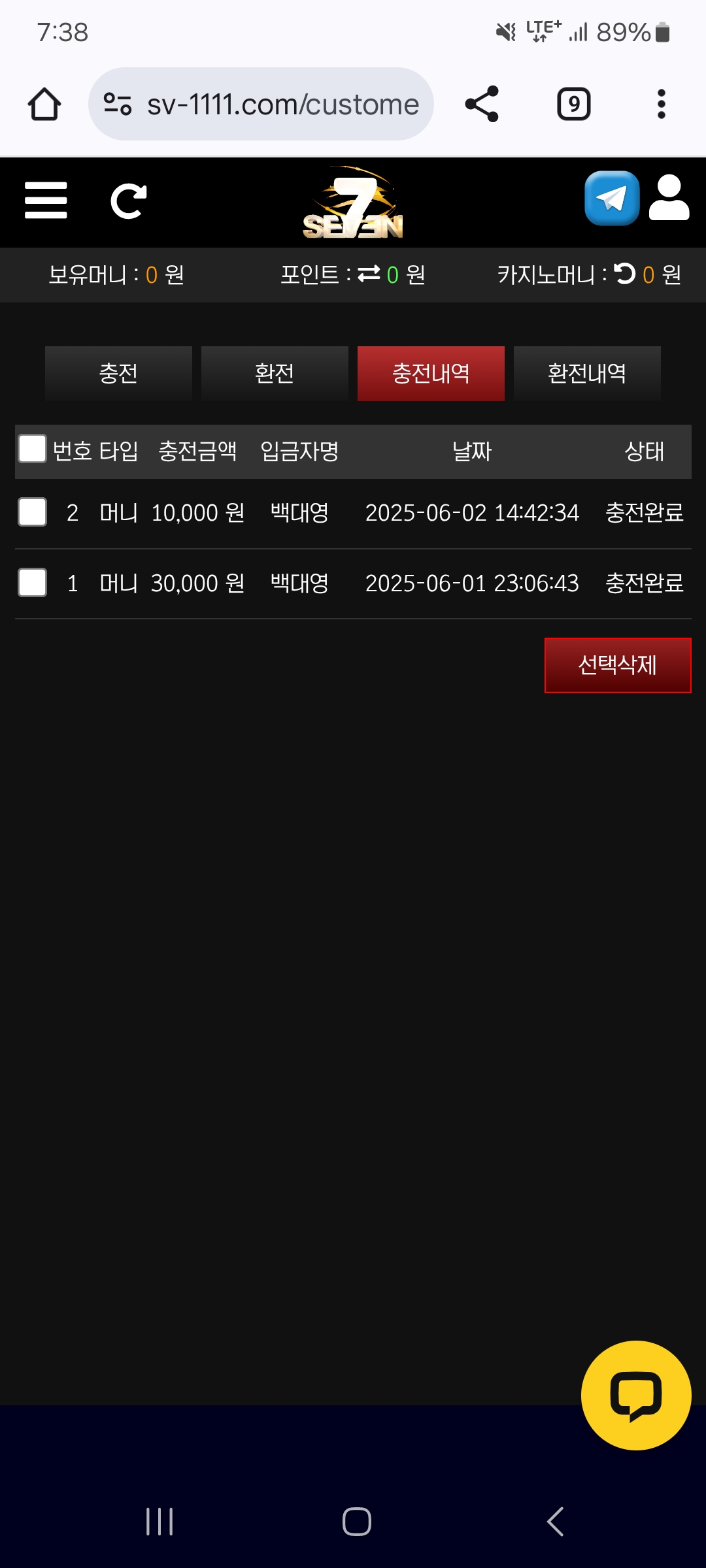
Task: Go back using the system back button
Action: (x=554, y=1522)
